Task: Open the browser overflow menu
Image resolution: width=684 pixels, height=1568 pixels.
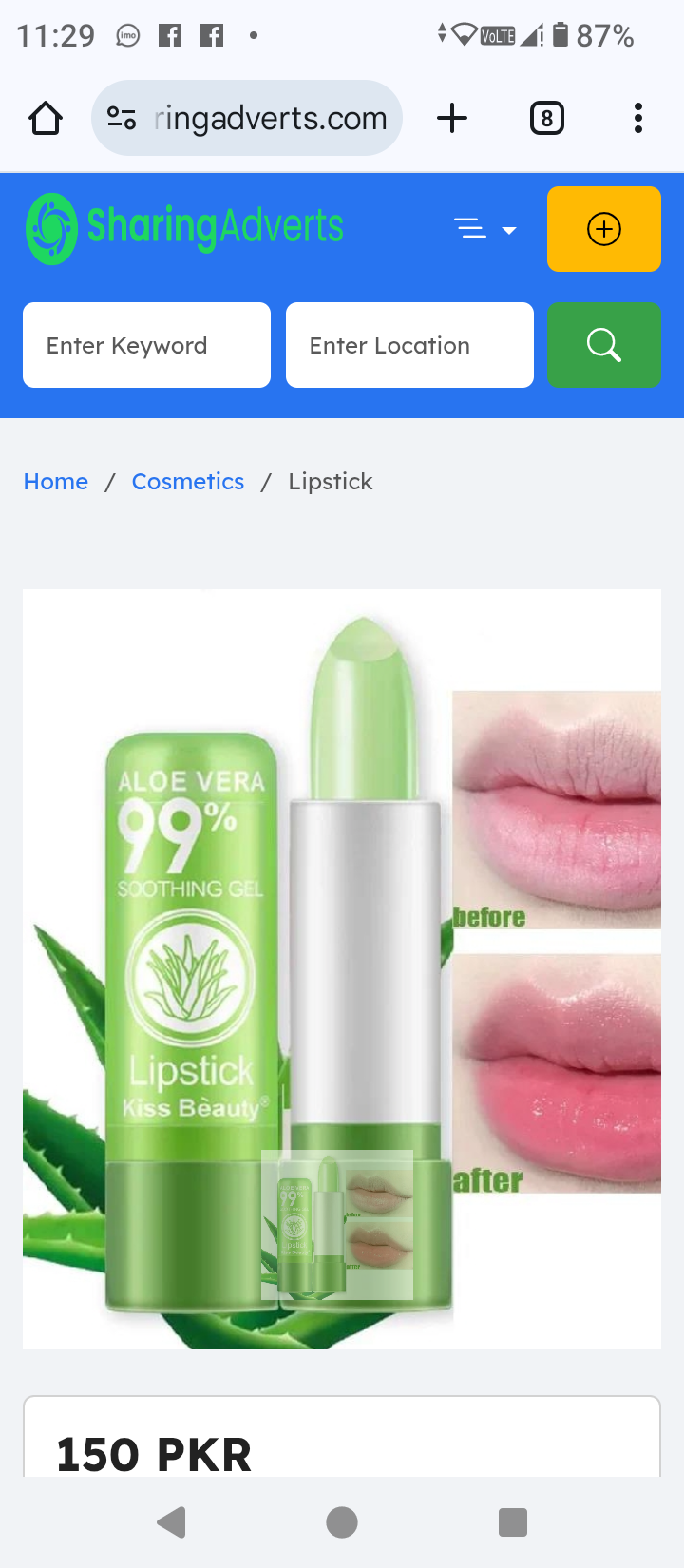Action: click(x=637, y=119)
